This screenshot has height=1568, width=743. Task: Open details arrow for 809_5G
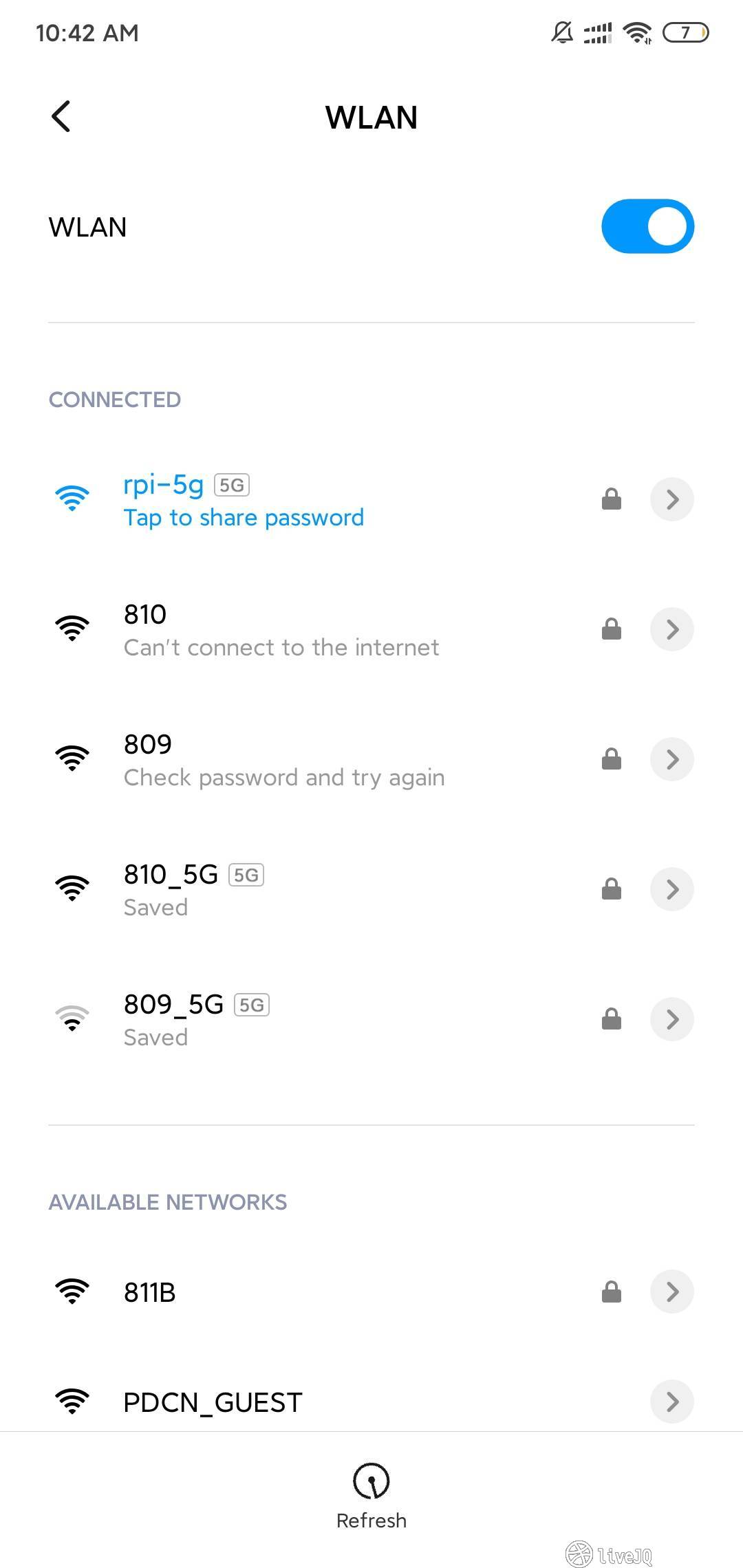click(671, 1019)
